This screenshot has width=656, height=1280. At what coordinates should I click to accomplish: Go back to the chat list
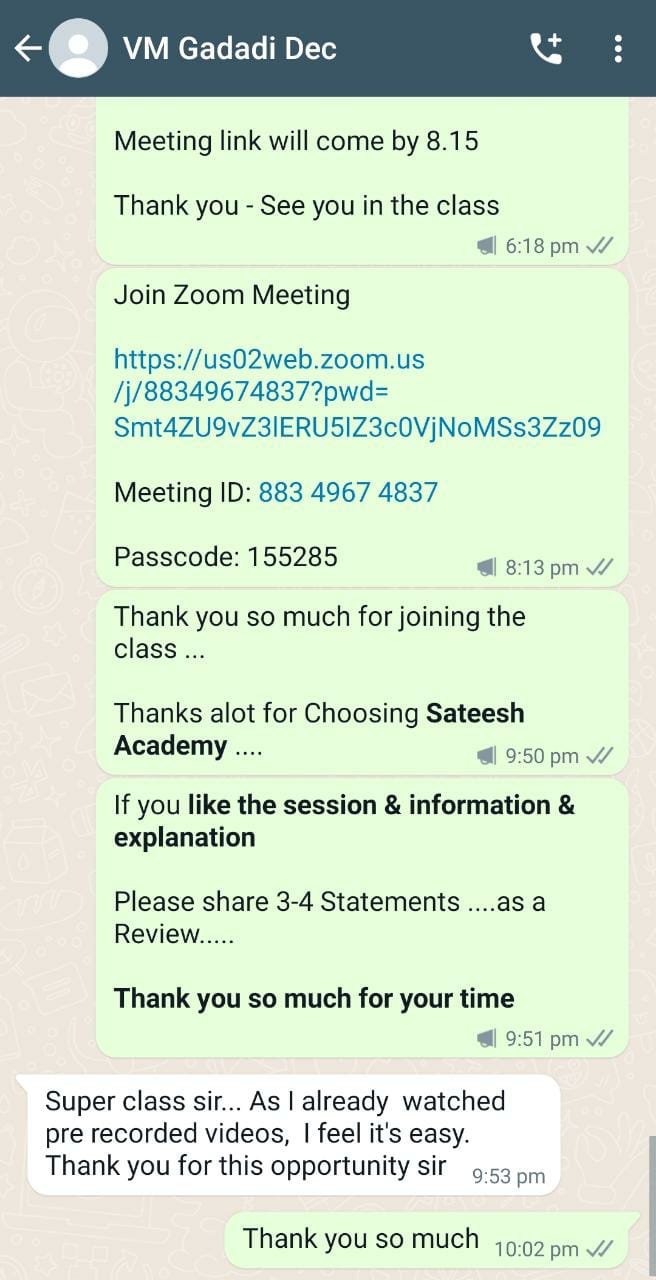27,48
